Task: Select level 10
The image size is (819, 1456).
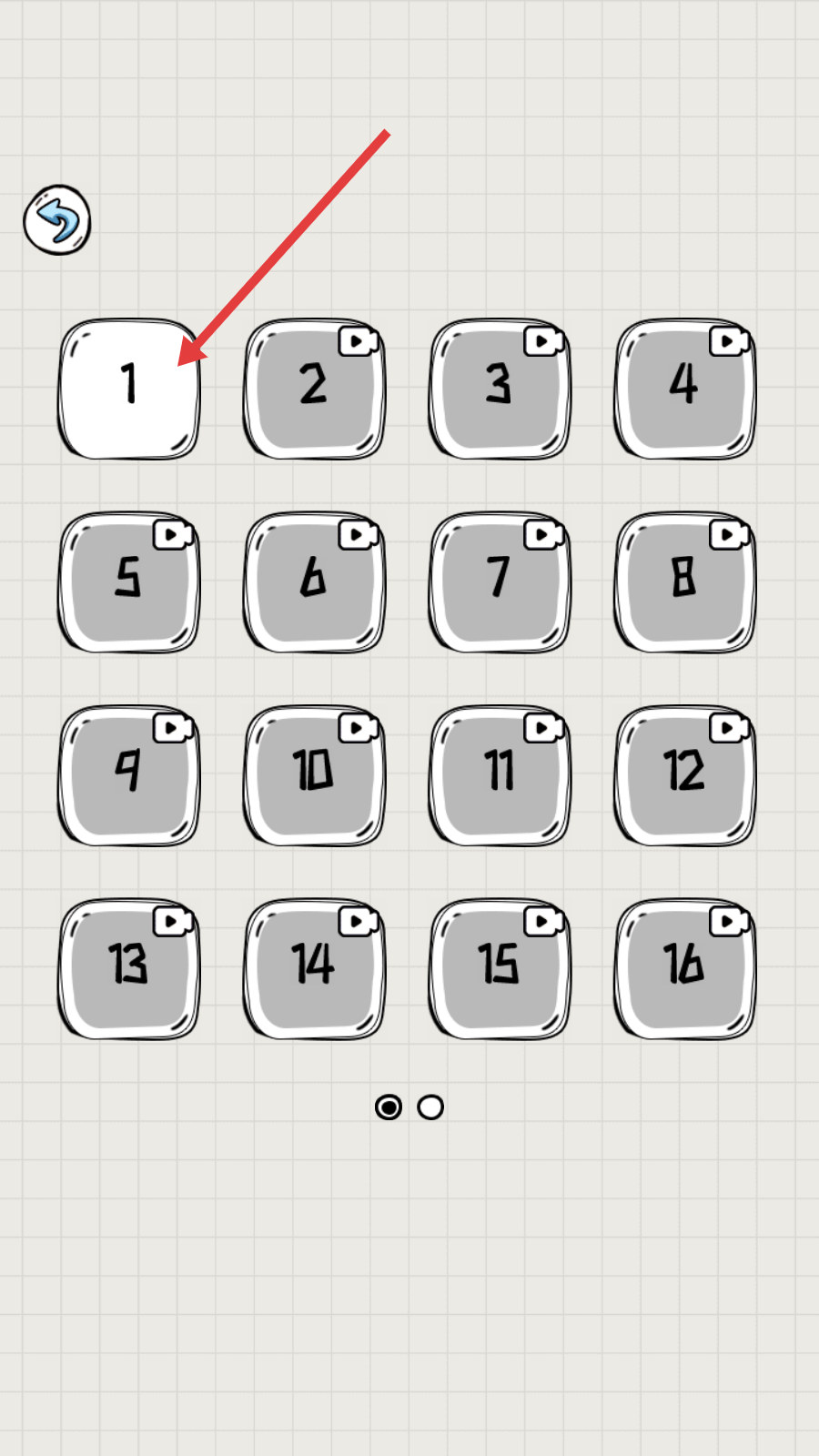Action: coord(314,776)
